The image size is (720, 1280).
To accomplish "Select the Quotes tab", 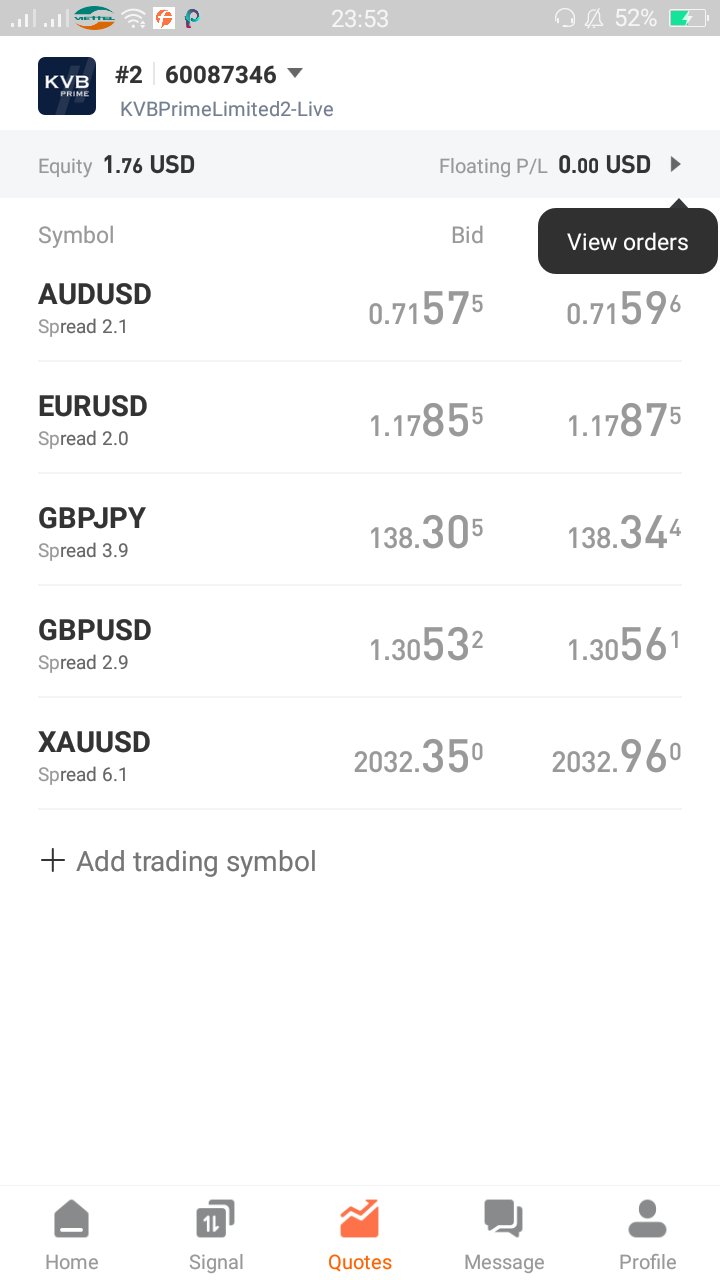I will (360, 1235).
